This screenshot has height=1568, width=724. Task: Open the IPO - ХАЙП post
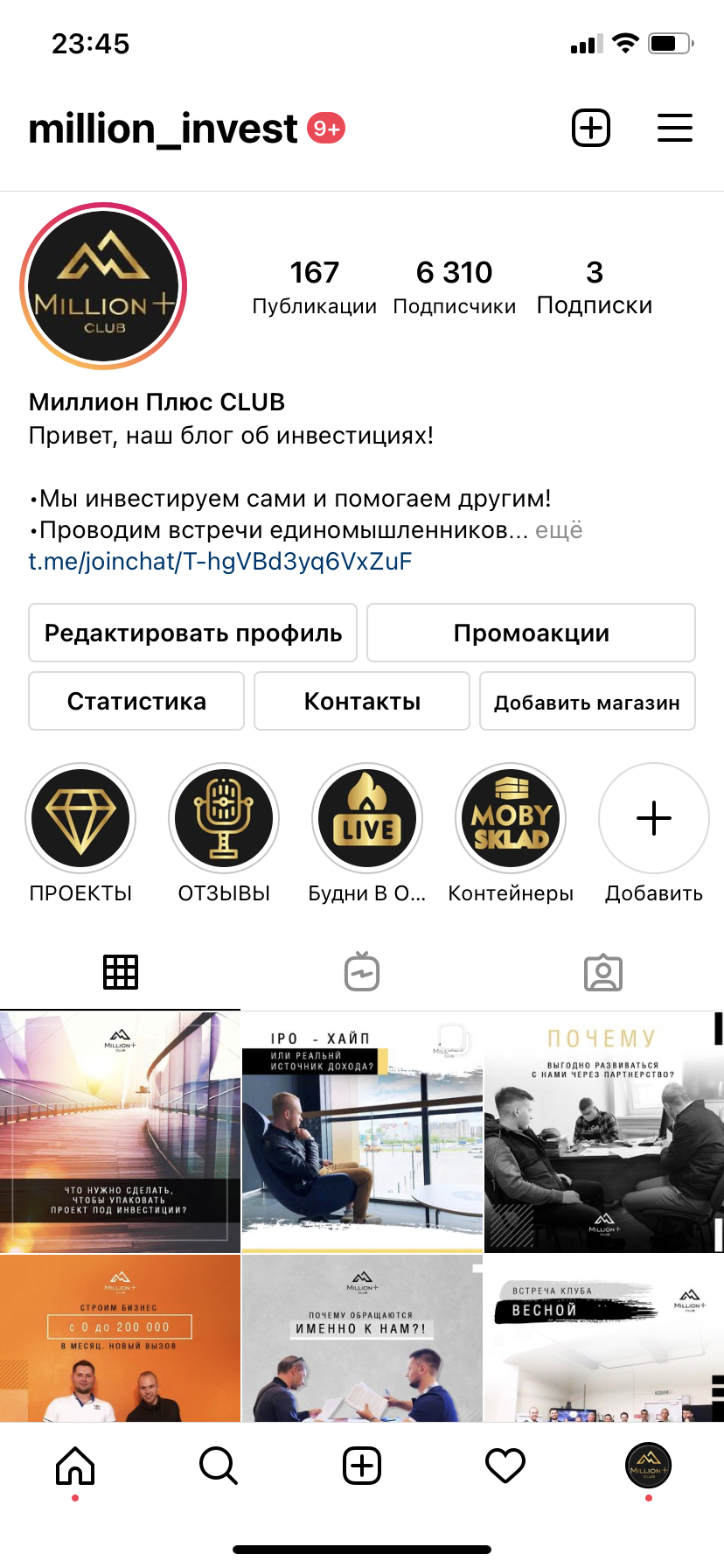[x=362, y=1132]
